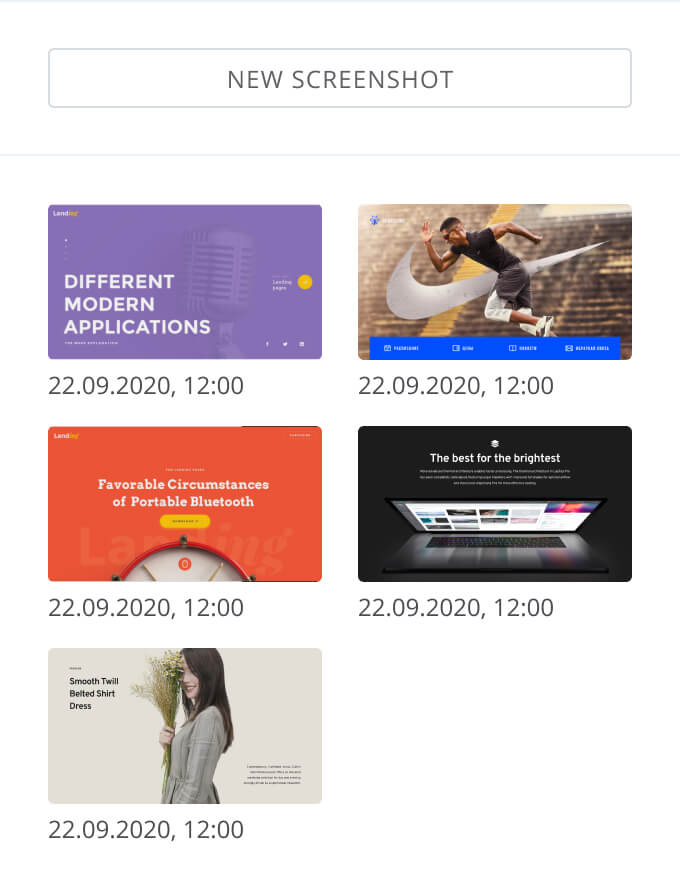The height and width of the screenshot is (894, 680).
Task: Open the Different Modern Applications screenshot
Action: point(185,282)
